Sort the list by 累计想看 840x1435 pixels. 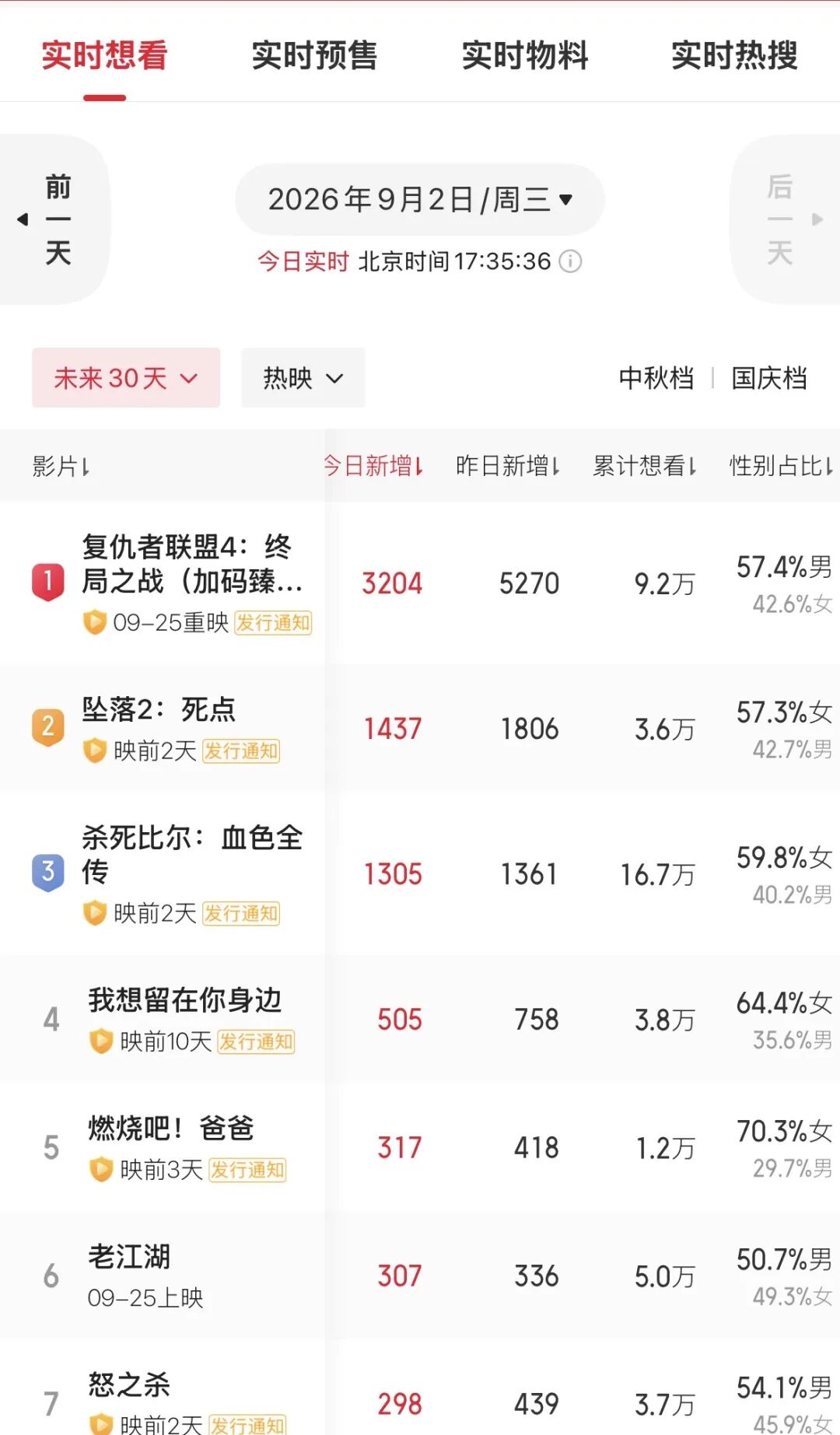click(x=645, y=466)
